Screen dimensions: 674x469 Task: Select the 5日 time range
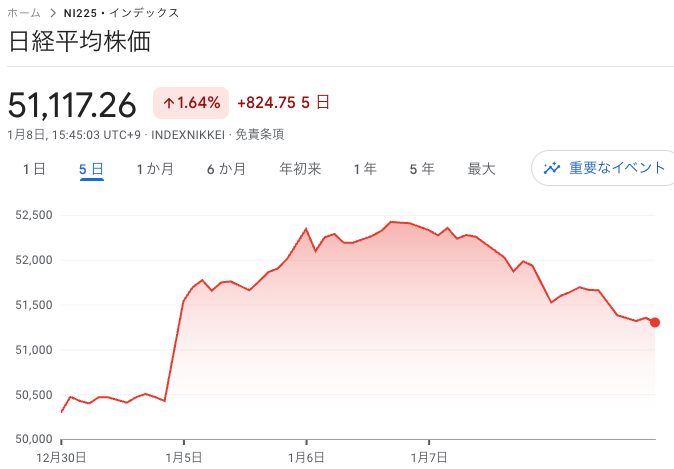tap(92, 169)
